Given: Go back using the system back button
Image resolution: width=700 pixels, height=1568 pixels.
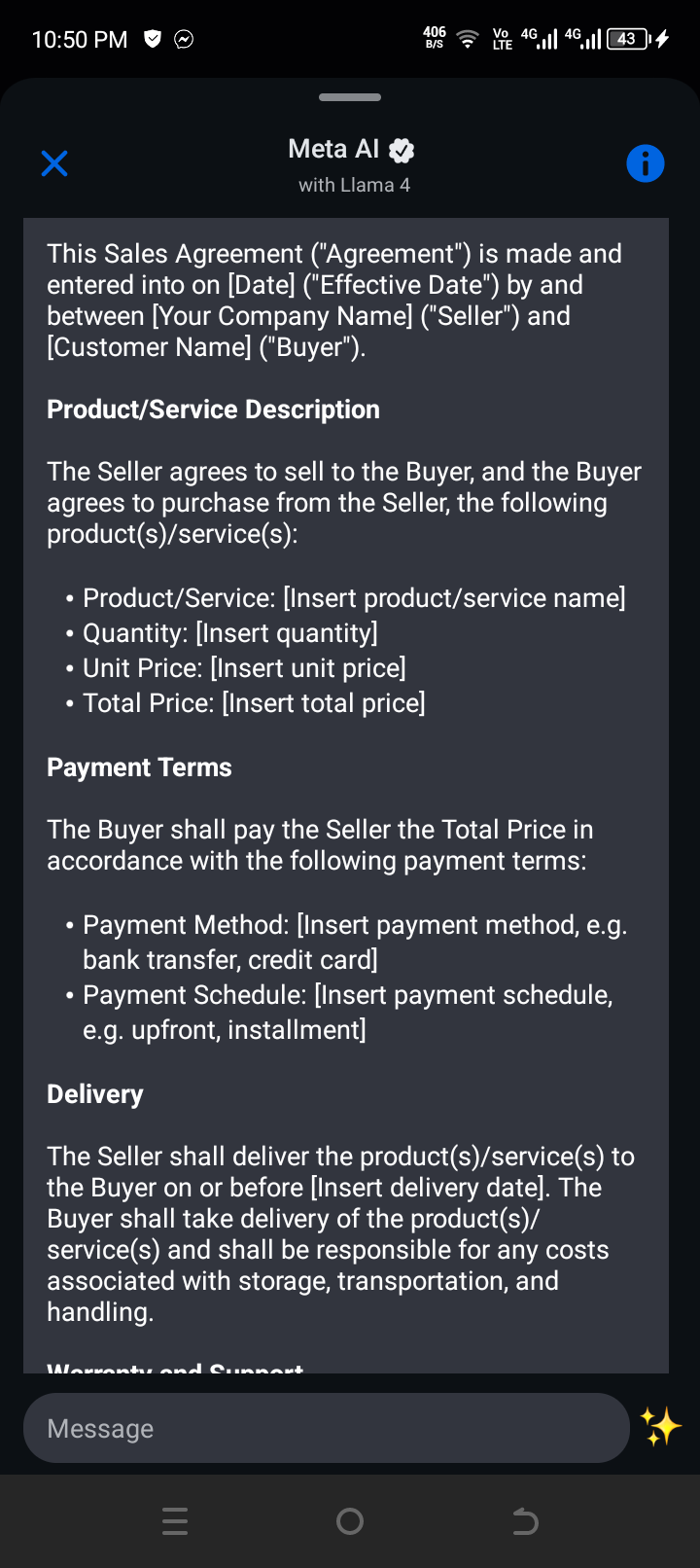Looking at the screenshot, I should pyautogui.click(x=525, y=1521).
